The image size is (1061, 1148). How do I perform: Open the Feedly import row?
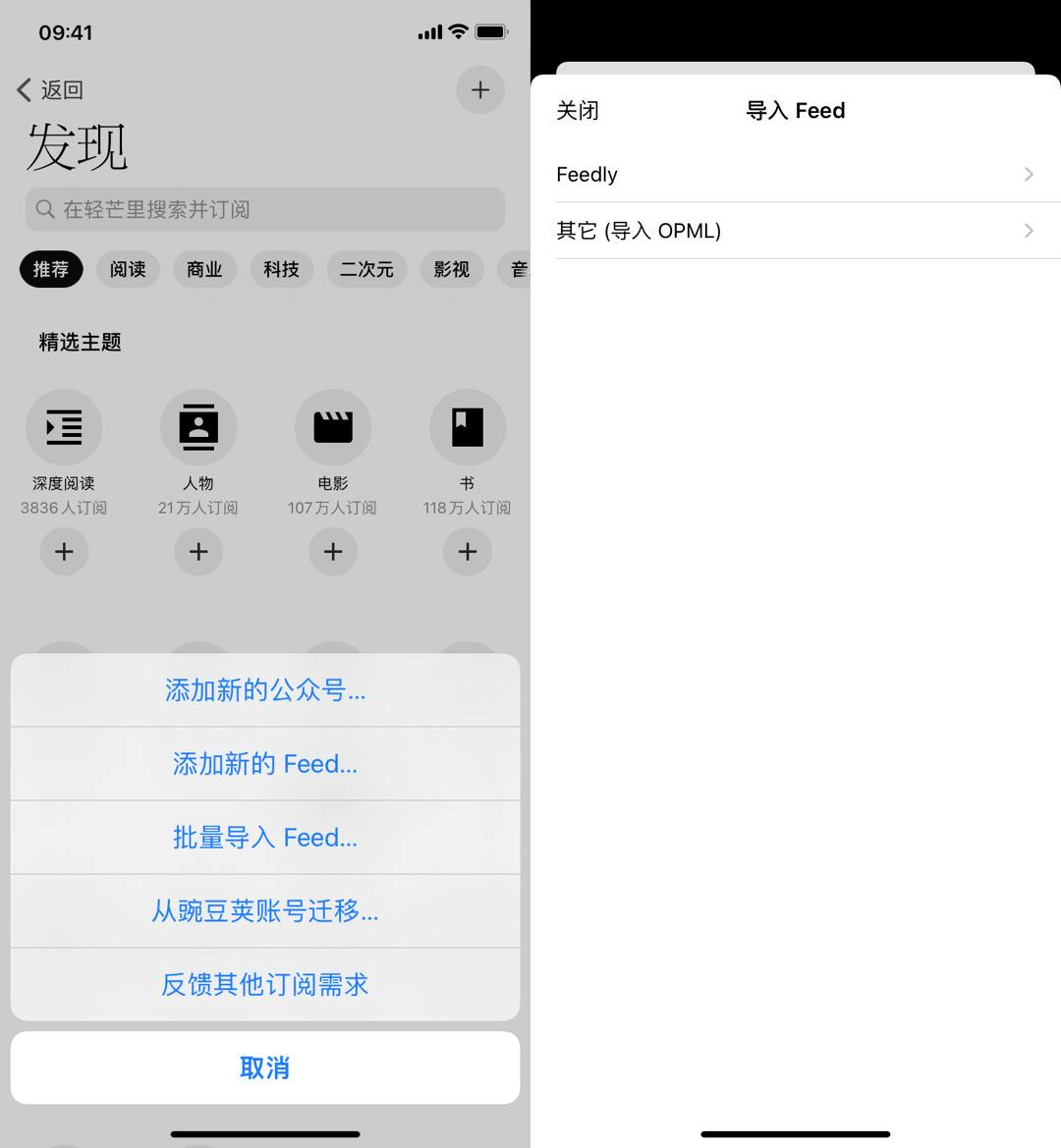click(x=795, y=174)
